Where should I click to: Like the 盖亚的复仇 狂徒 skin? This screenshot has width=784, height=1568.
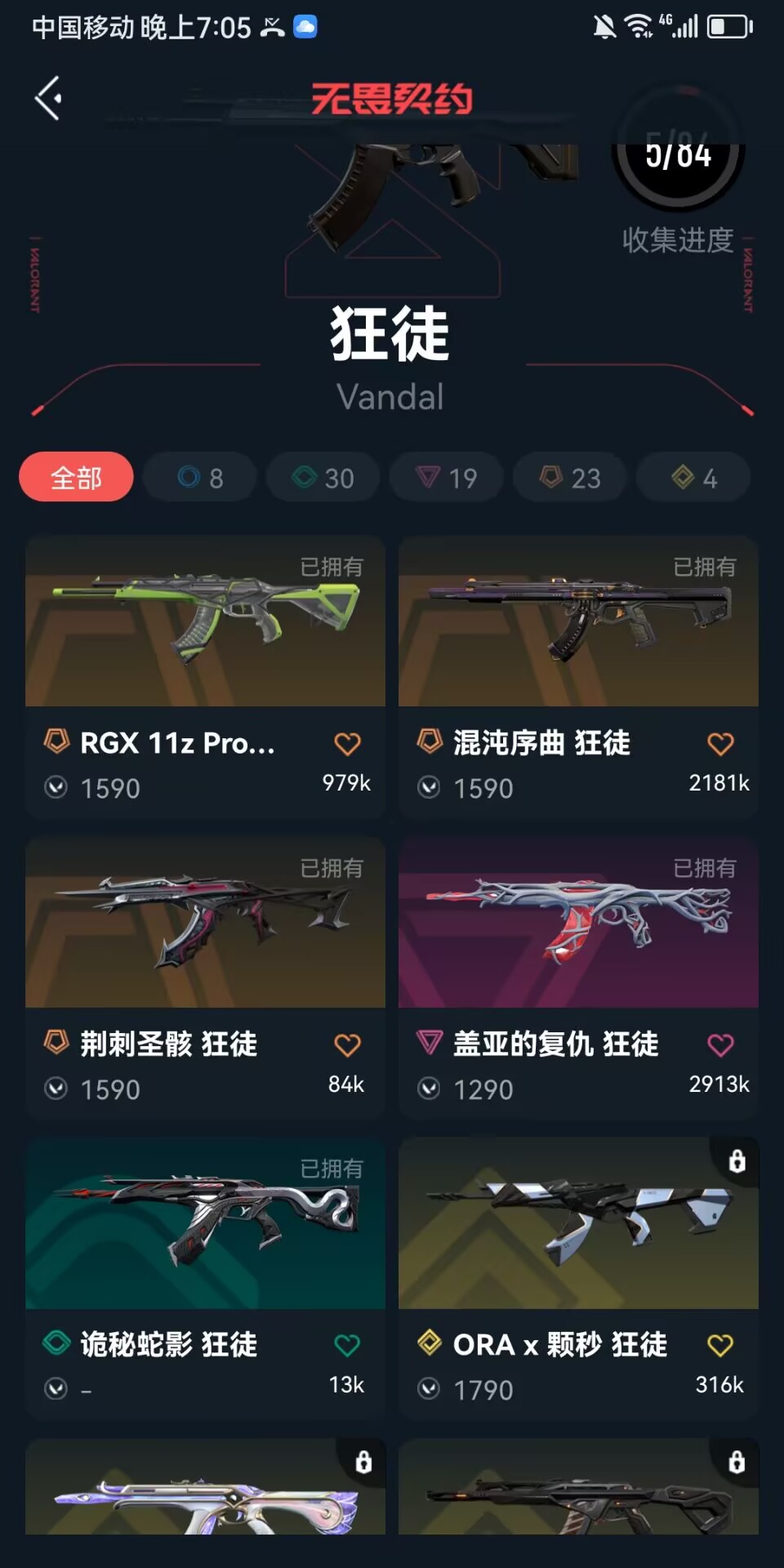[x=720, y=1045]
